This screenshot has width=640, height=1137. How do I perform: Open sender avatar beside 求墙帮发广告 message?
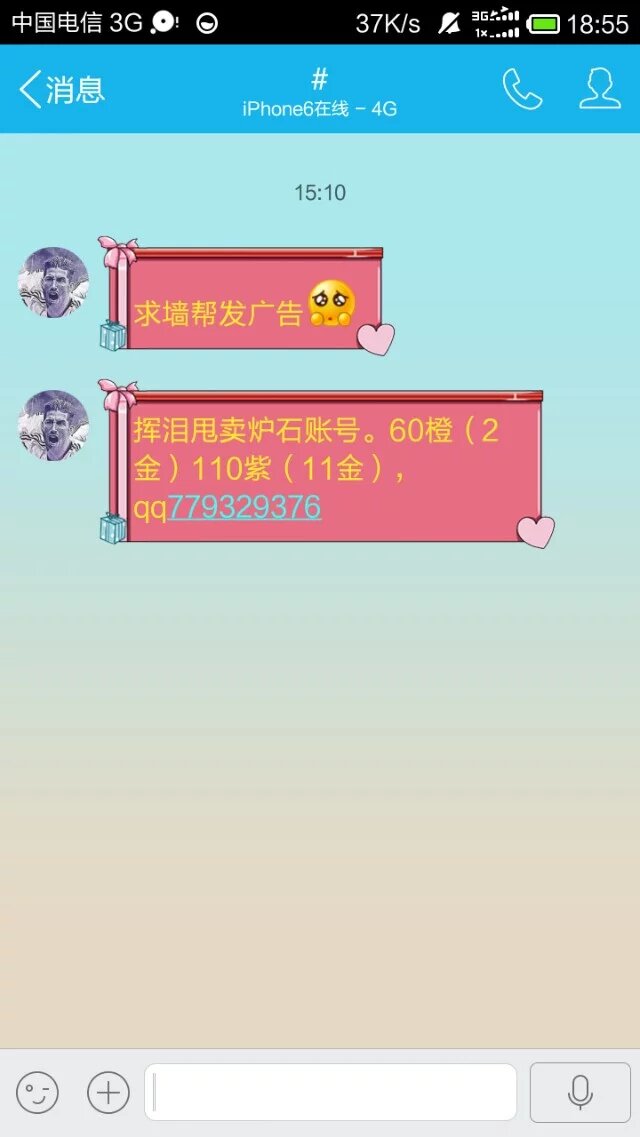54,283
